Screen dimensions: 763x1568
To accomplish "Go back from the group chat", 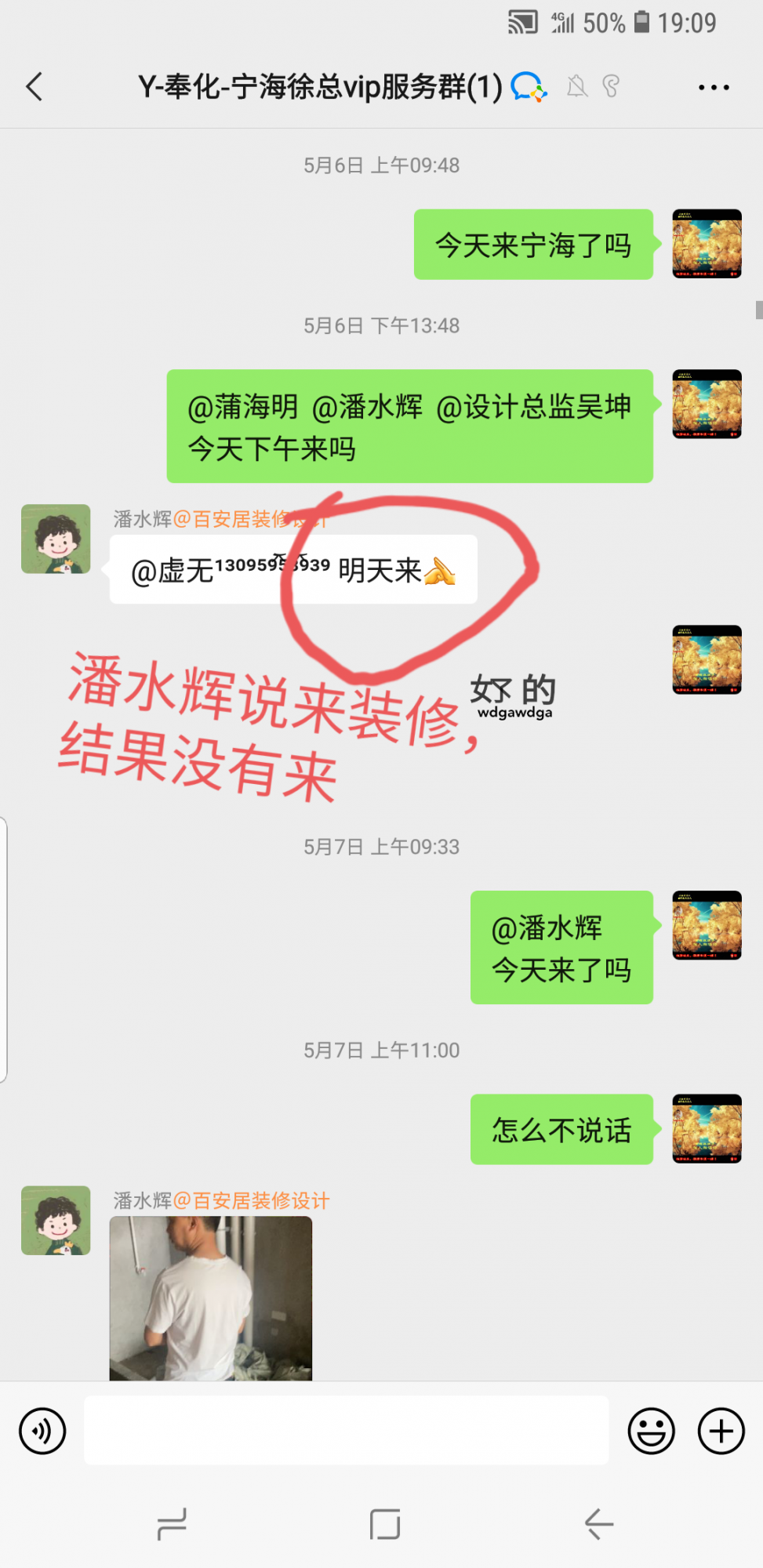I will [34, 86].
